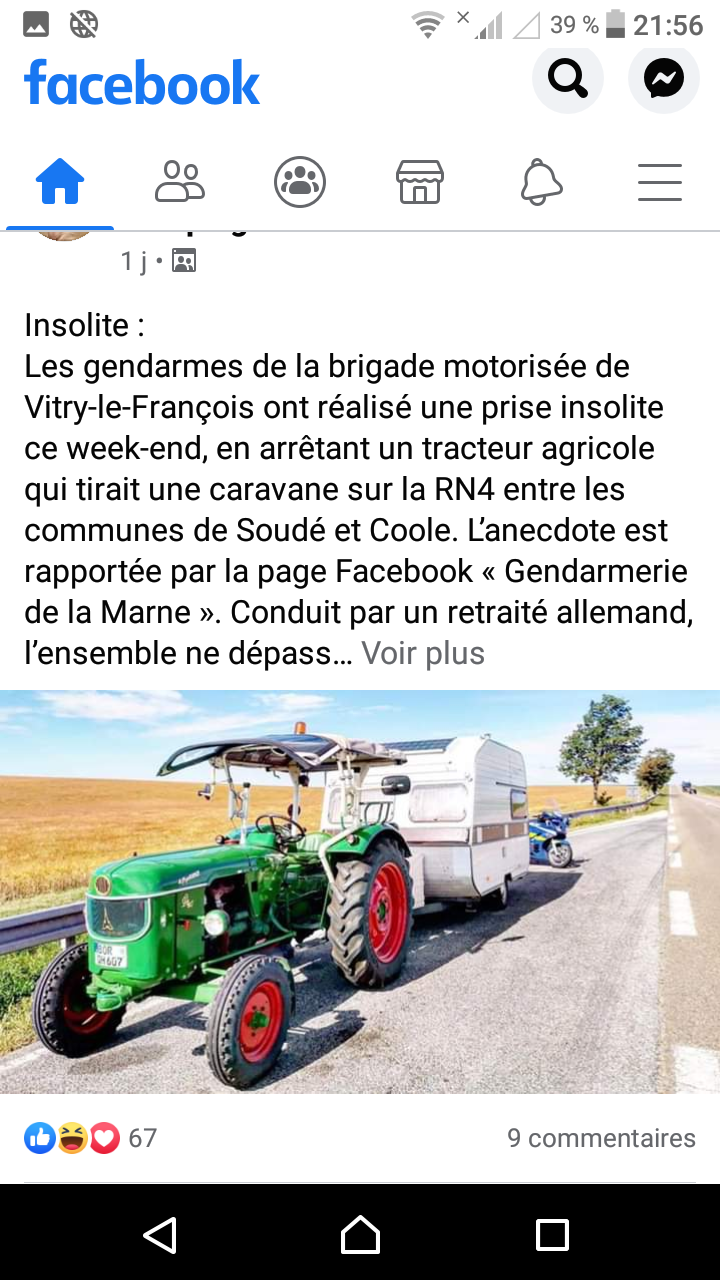The height and width of the screenshot is (1280, 720).
Task: Switch to the Marketplace tab
Action: click(420, 183)
